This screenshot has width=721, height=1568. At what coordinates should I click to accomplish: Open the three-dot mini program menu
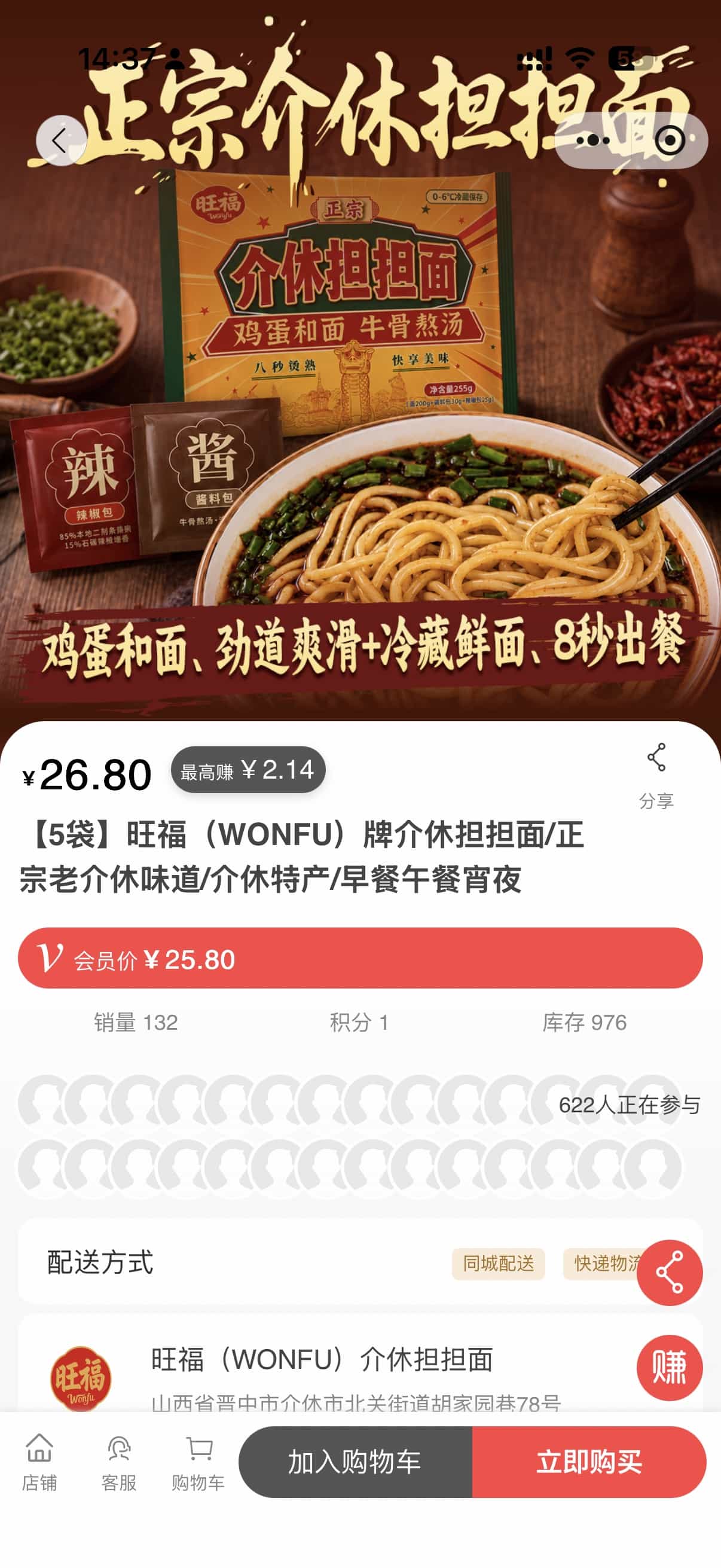[592, 141]
